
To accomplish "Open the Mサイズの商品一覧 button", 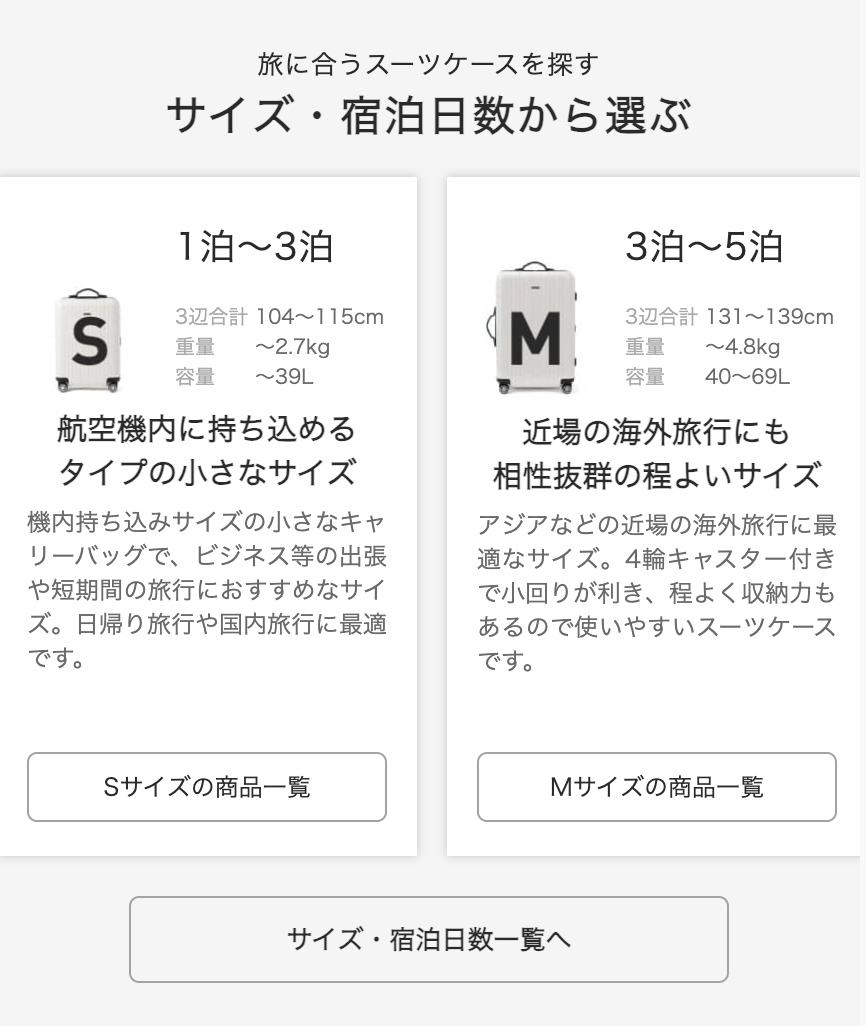I will pos(656,787).
